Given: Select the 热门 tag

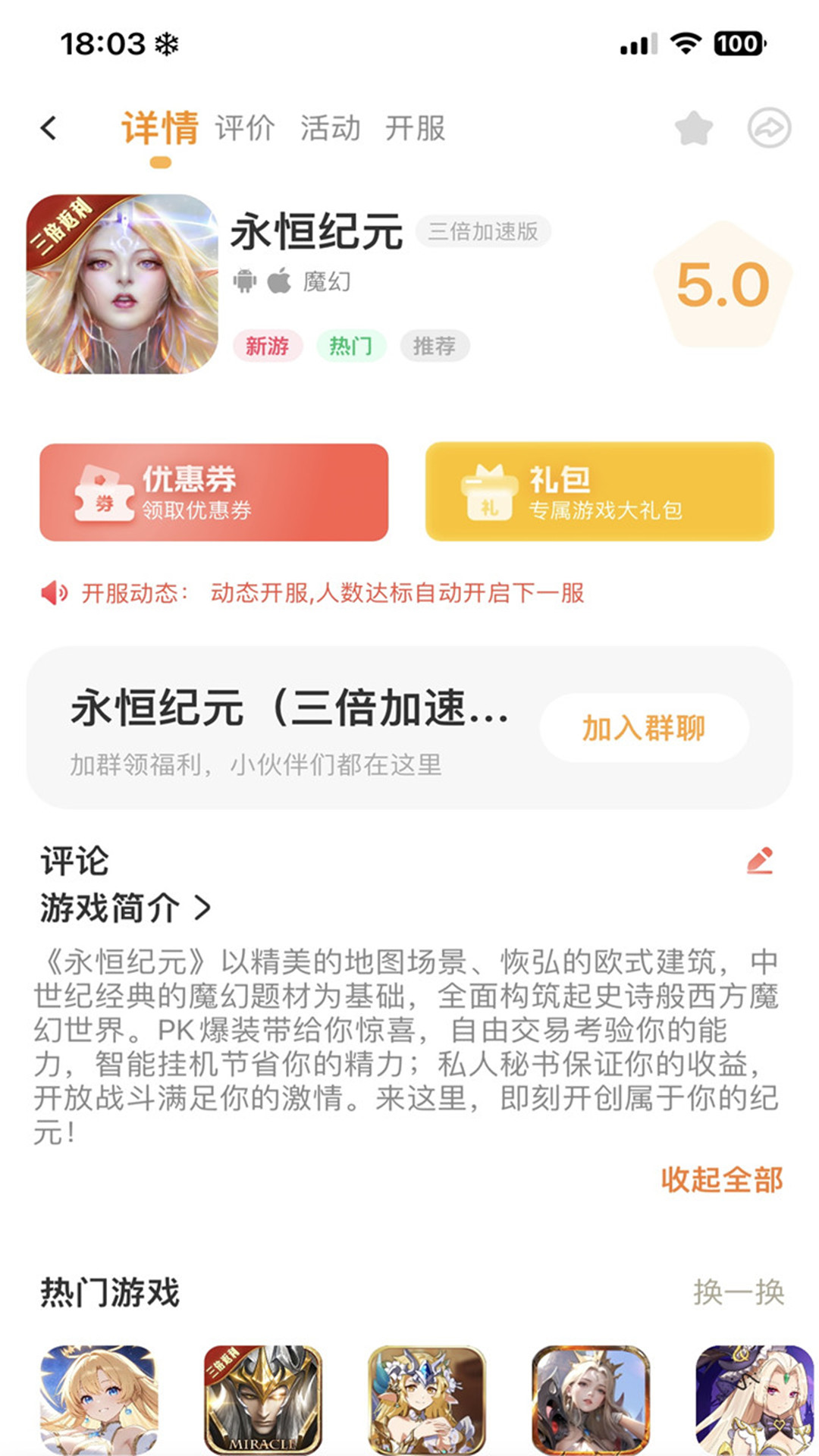Looking at the screenshot, I should (350, 346).
